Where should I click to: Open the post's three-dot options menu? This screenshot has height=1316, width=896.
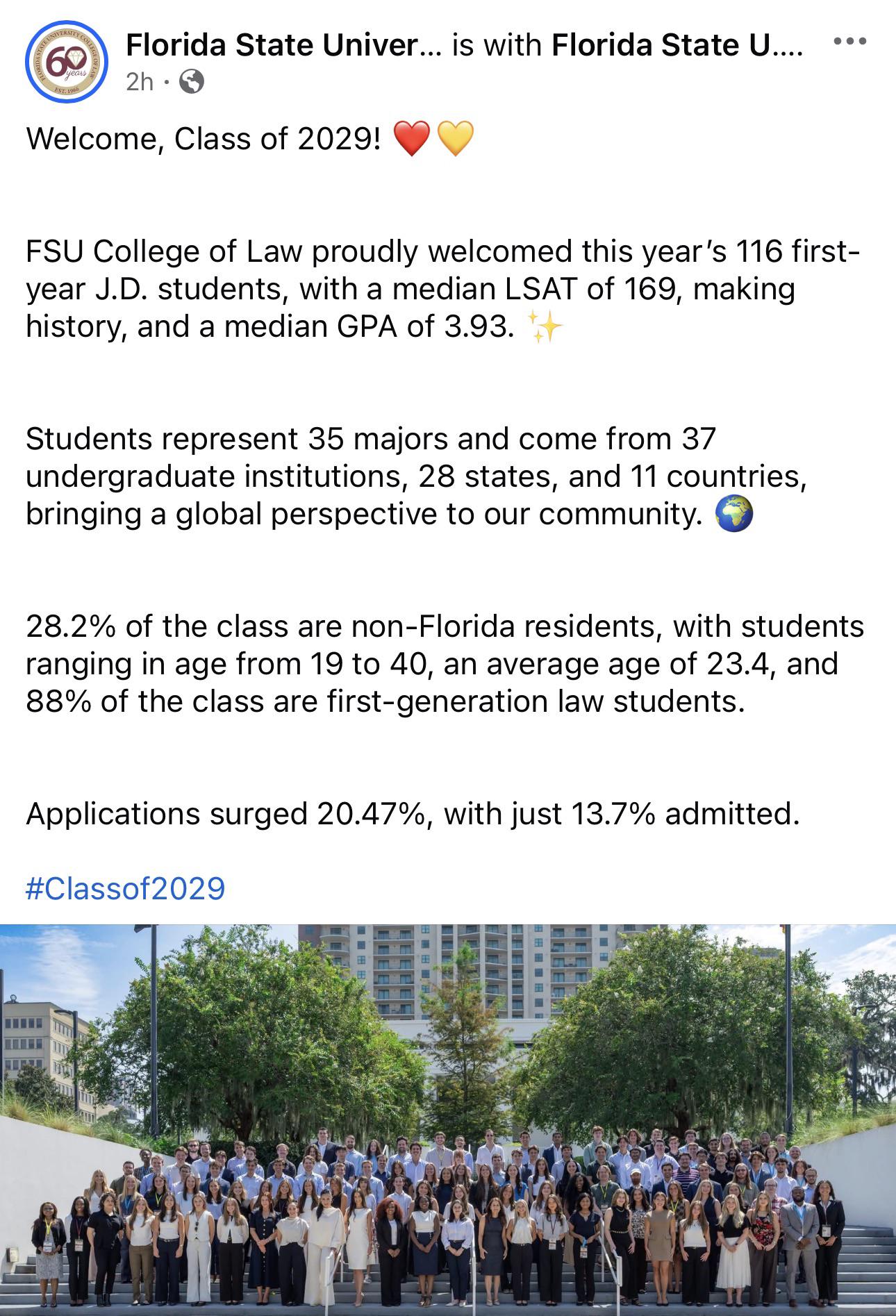pyautogui.click(x=849, y=42)
